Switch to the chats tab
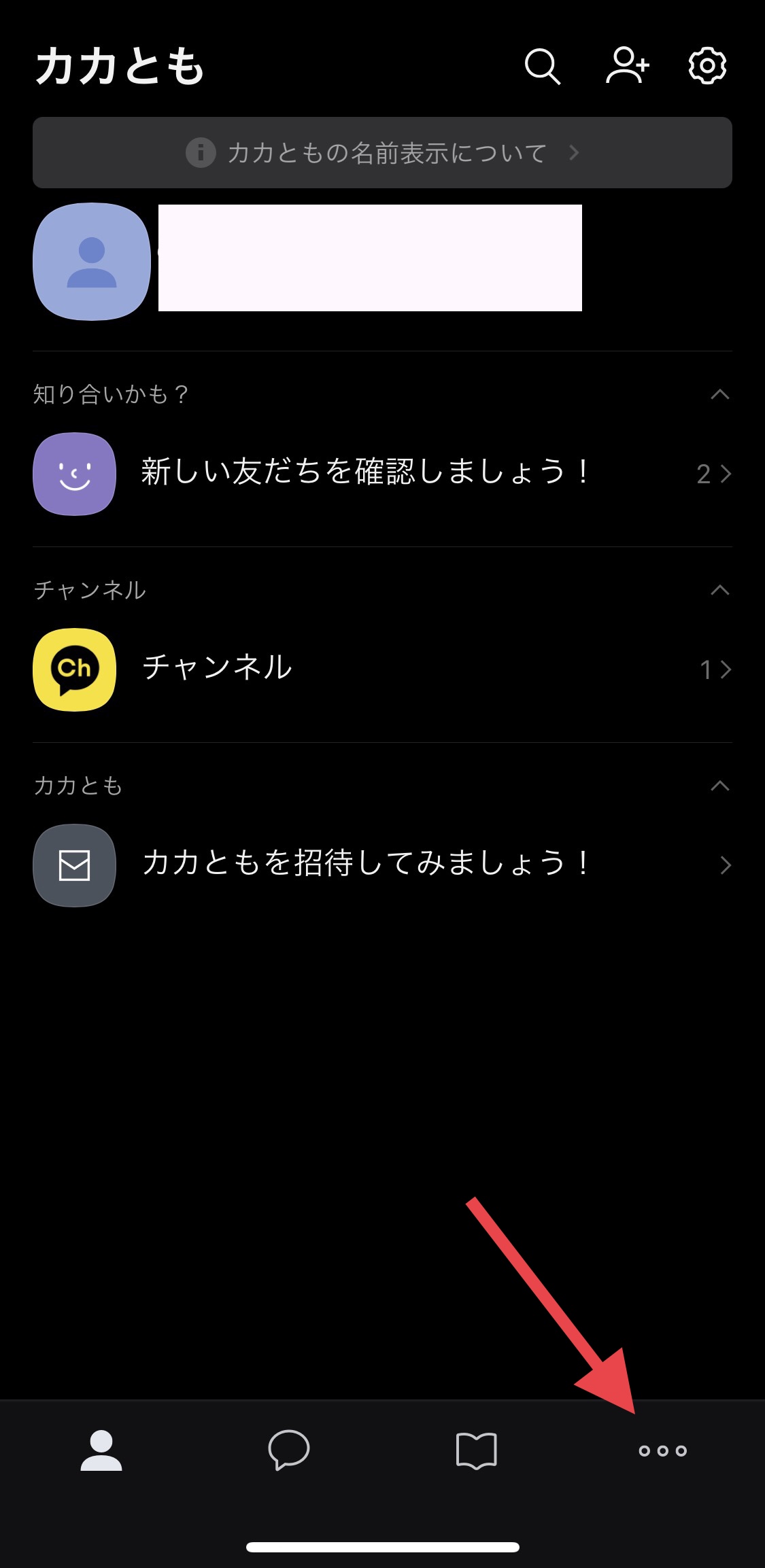The width and height of the screenshot is (765, 1568). pyautogui.click(x=289, y=1450)
